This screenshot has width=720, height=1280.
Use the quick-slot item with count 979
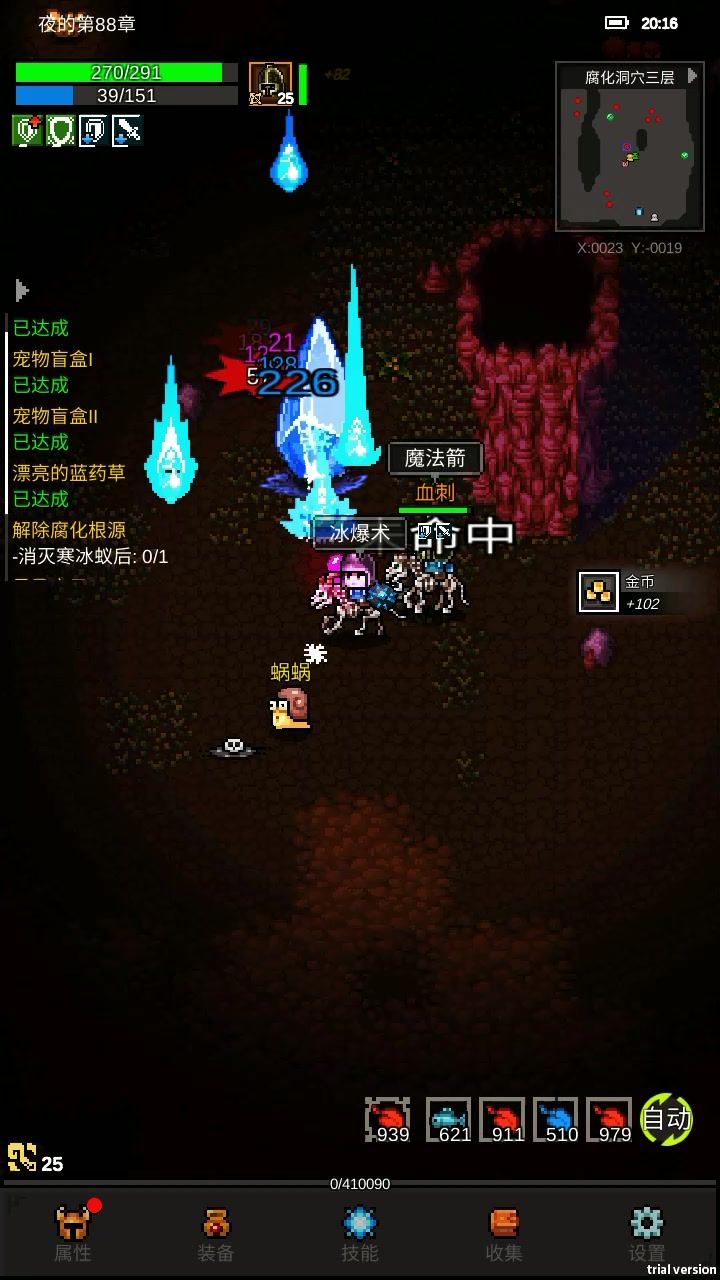[610, 1119]
